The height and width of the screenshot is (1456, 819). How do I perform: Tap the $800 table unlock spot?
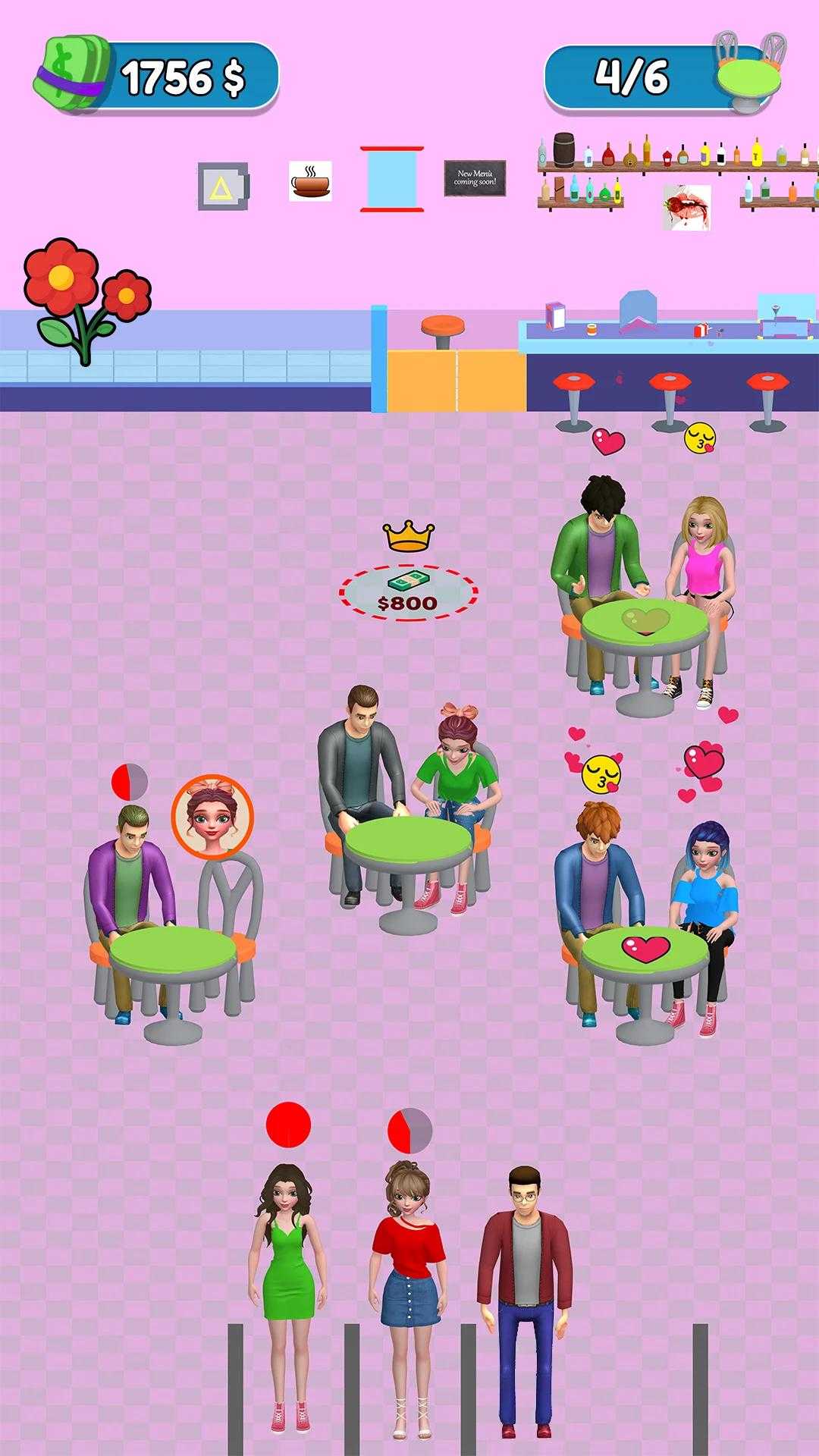(408, 592)
